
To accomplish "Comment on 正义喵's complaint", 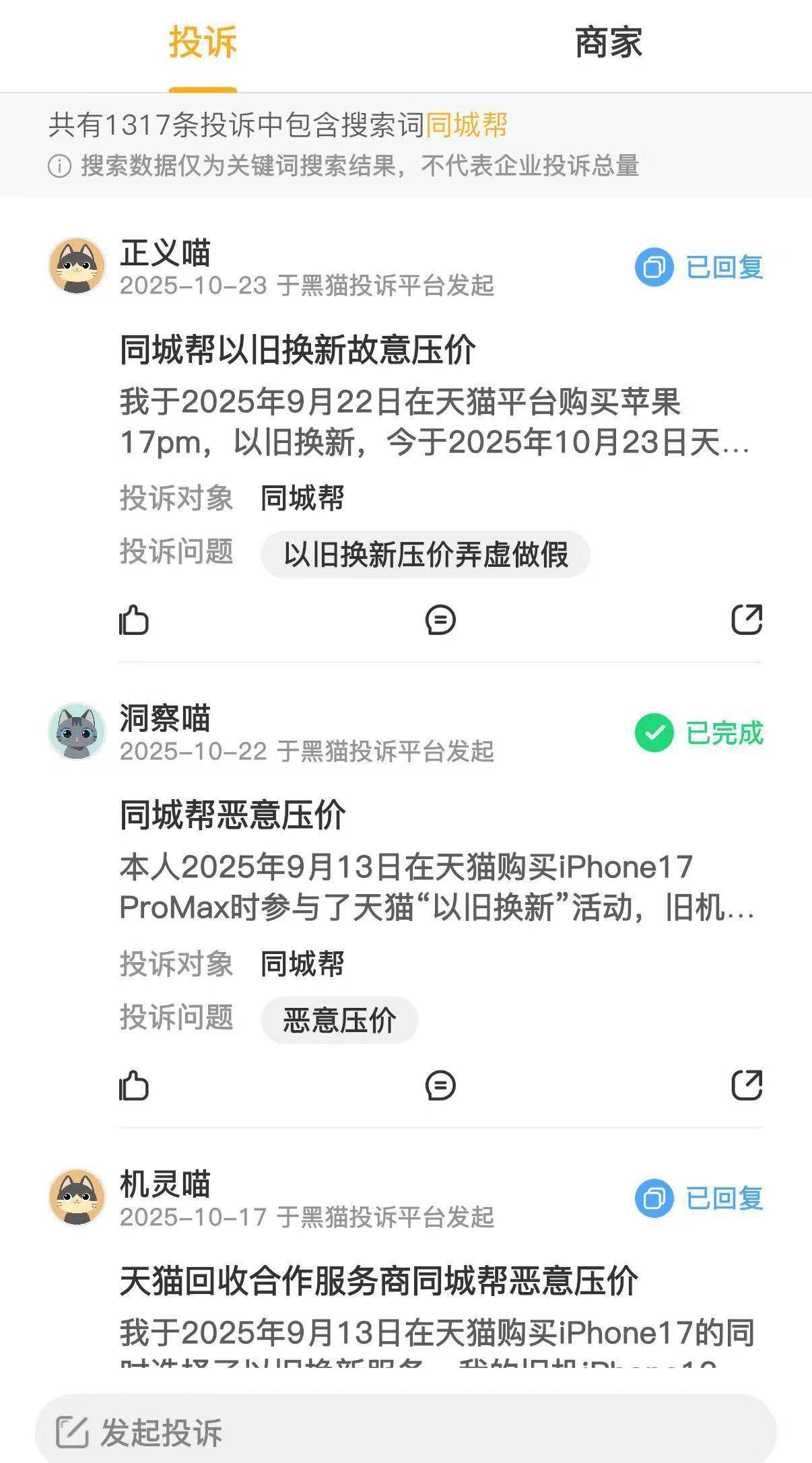I will pyautogui.click(x=440, y=619).
